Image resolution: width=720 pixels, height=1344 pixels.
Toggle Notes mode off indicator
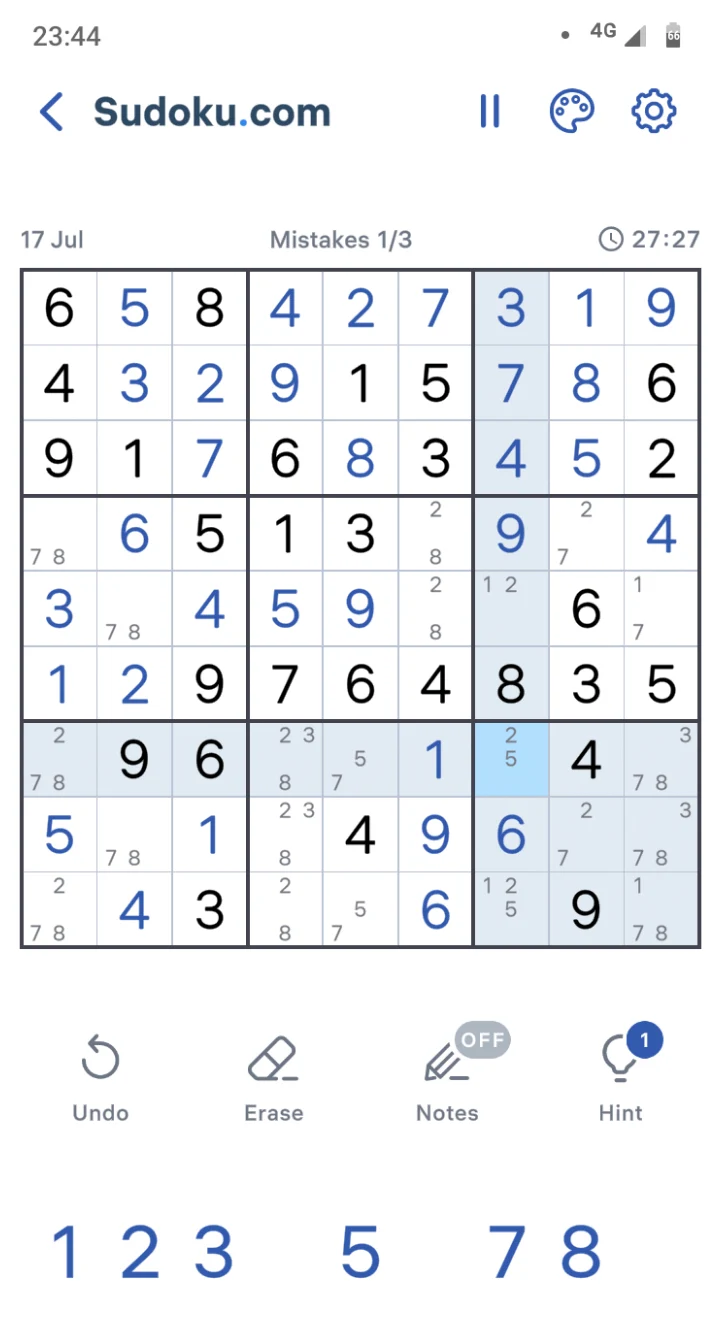pyautogui.click(x=483, y=1040)
